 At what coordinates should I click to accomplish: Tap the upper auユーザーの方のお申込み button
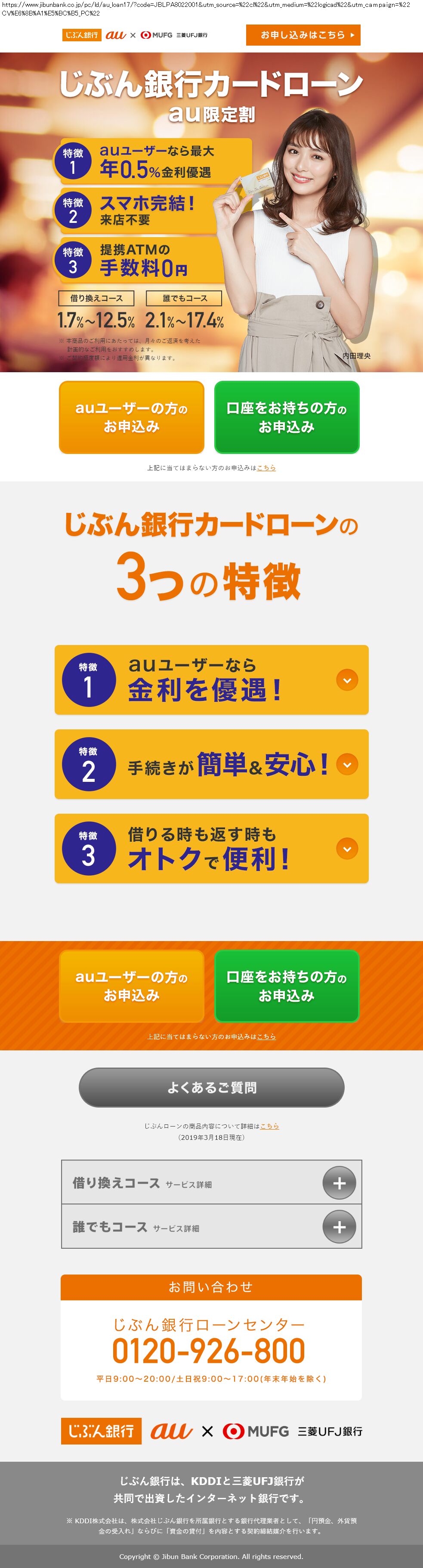[132, 417]
